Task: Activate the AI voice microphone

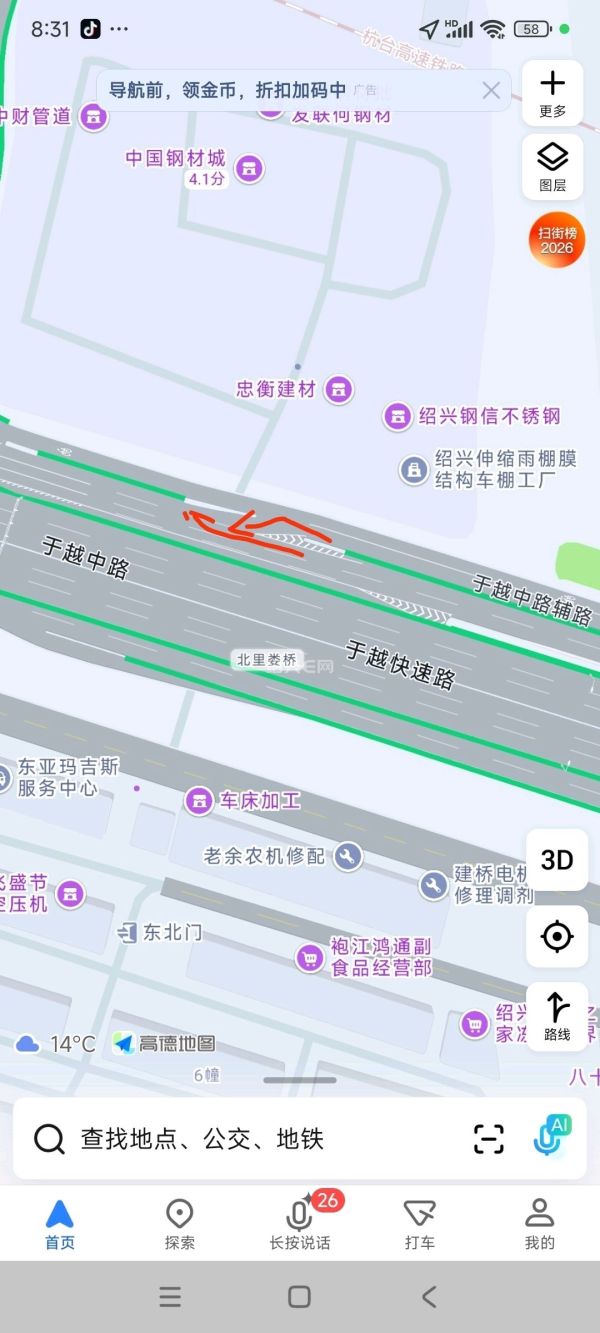Action: (551, 1139)
